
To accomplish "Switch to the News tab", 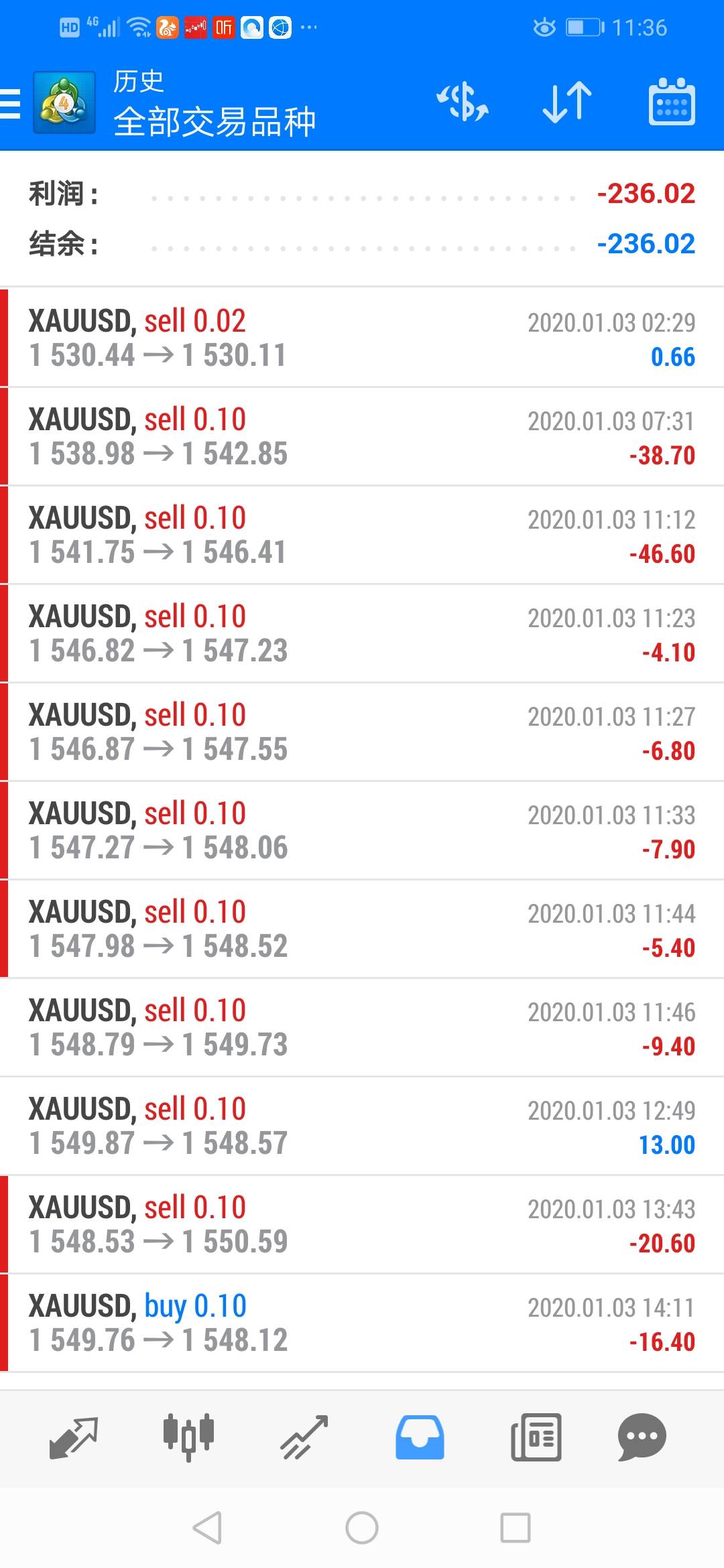I will tap(536, 1437).
